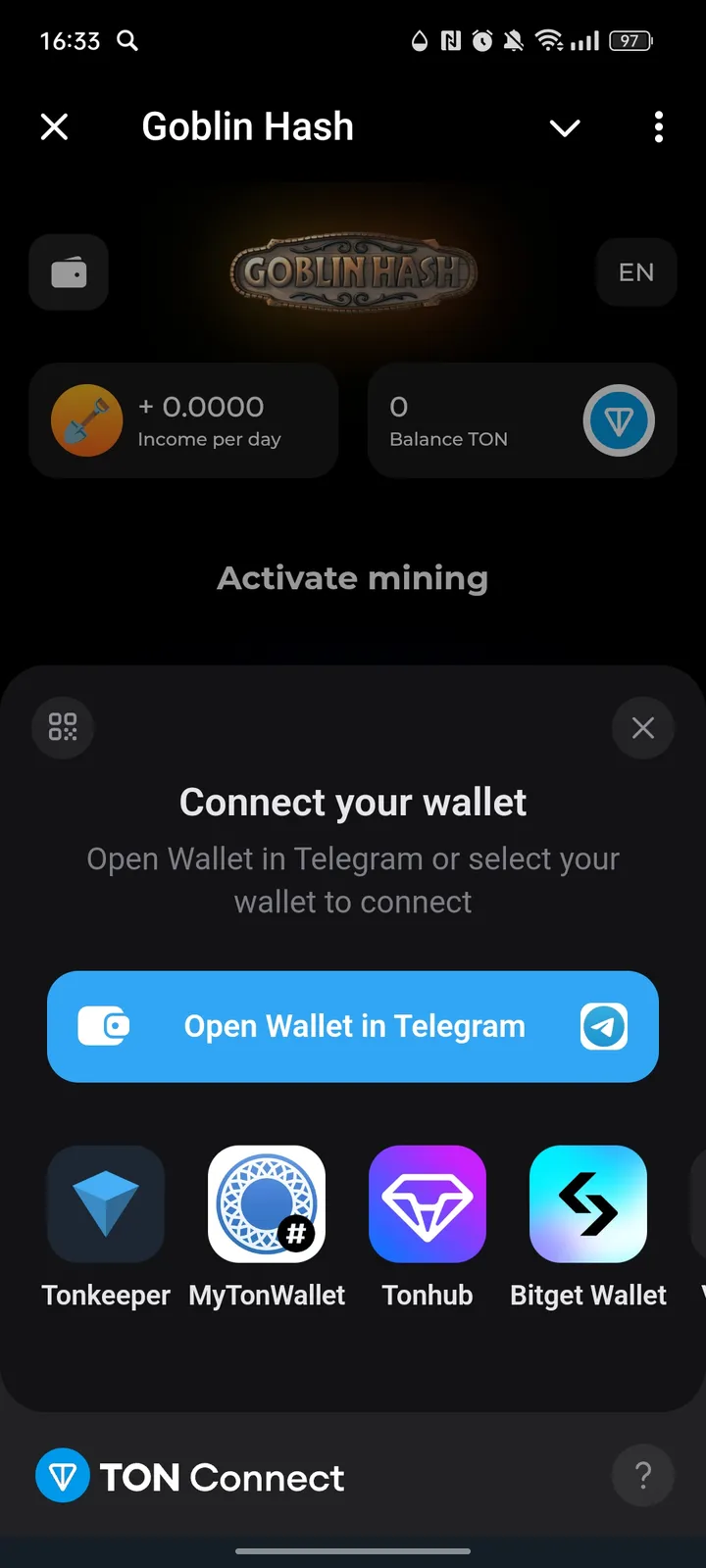Change language via EN button
The height and width of the screenshot is (1568, 706).
[635, 272]
